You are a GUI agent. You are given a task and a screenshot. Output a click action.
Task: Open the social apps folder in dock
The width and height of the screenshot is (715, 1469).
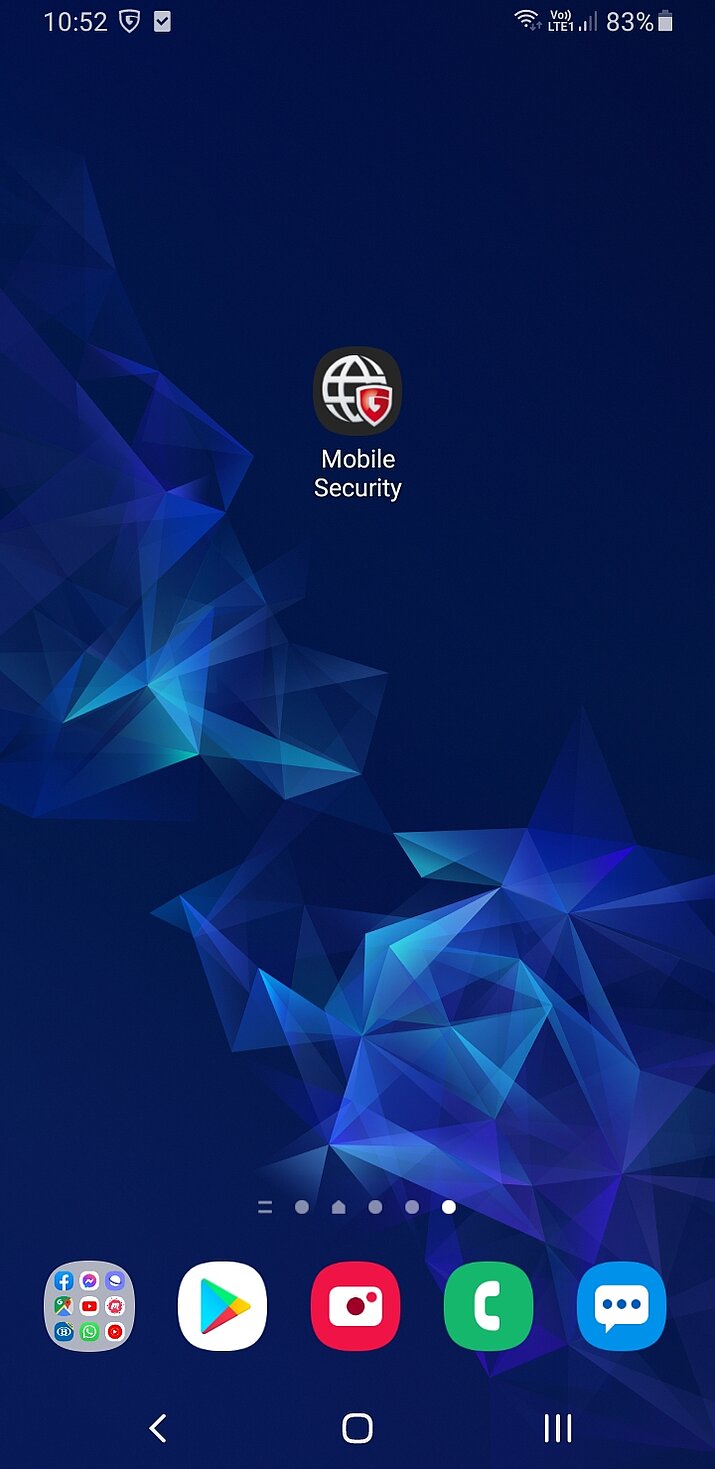(90, 1306)
